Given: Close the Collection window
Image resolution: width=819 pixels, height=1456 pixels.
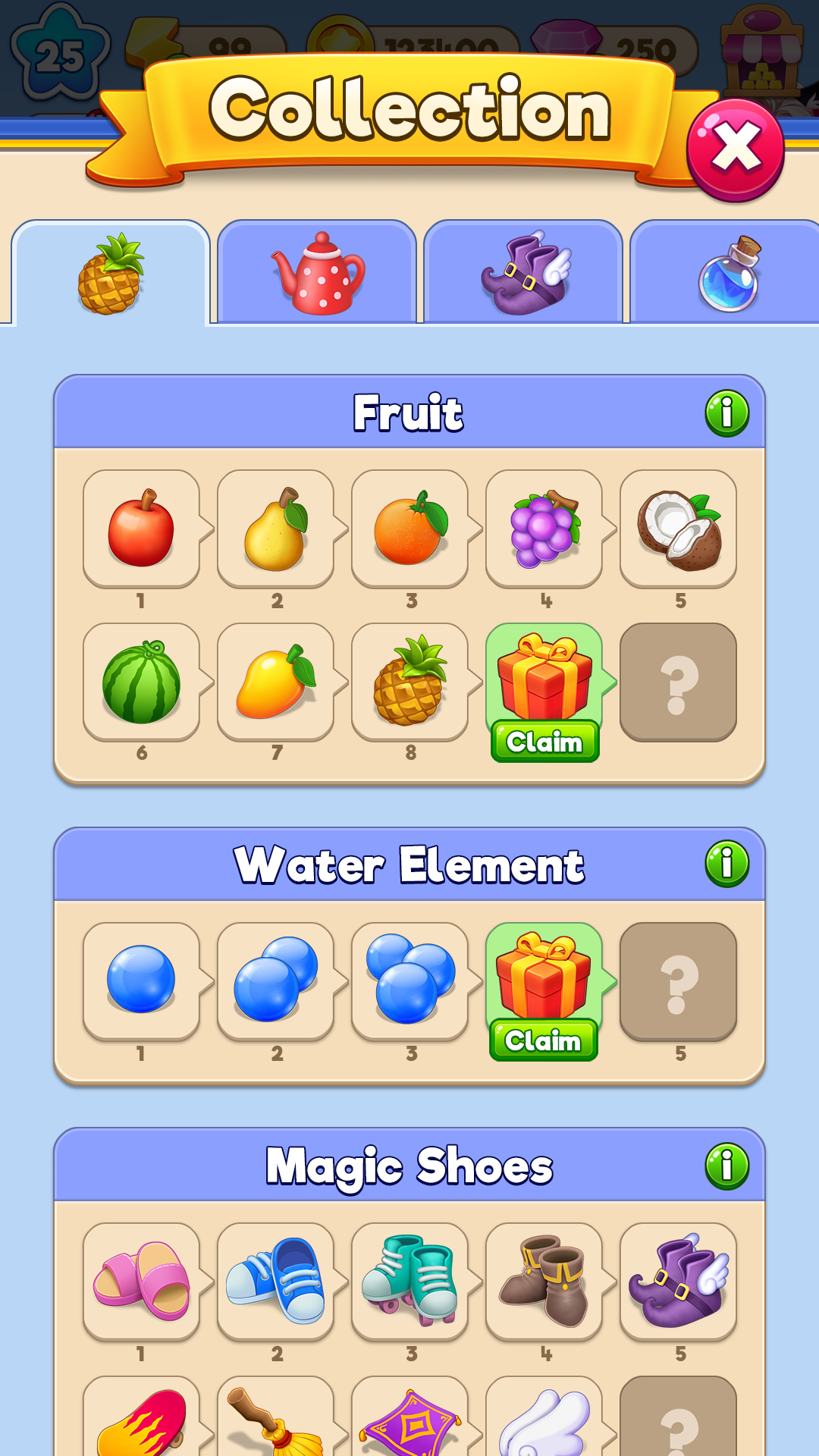Looking at the screenshot, I should [x=735, y=149].
